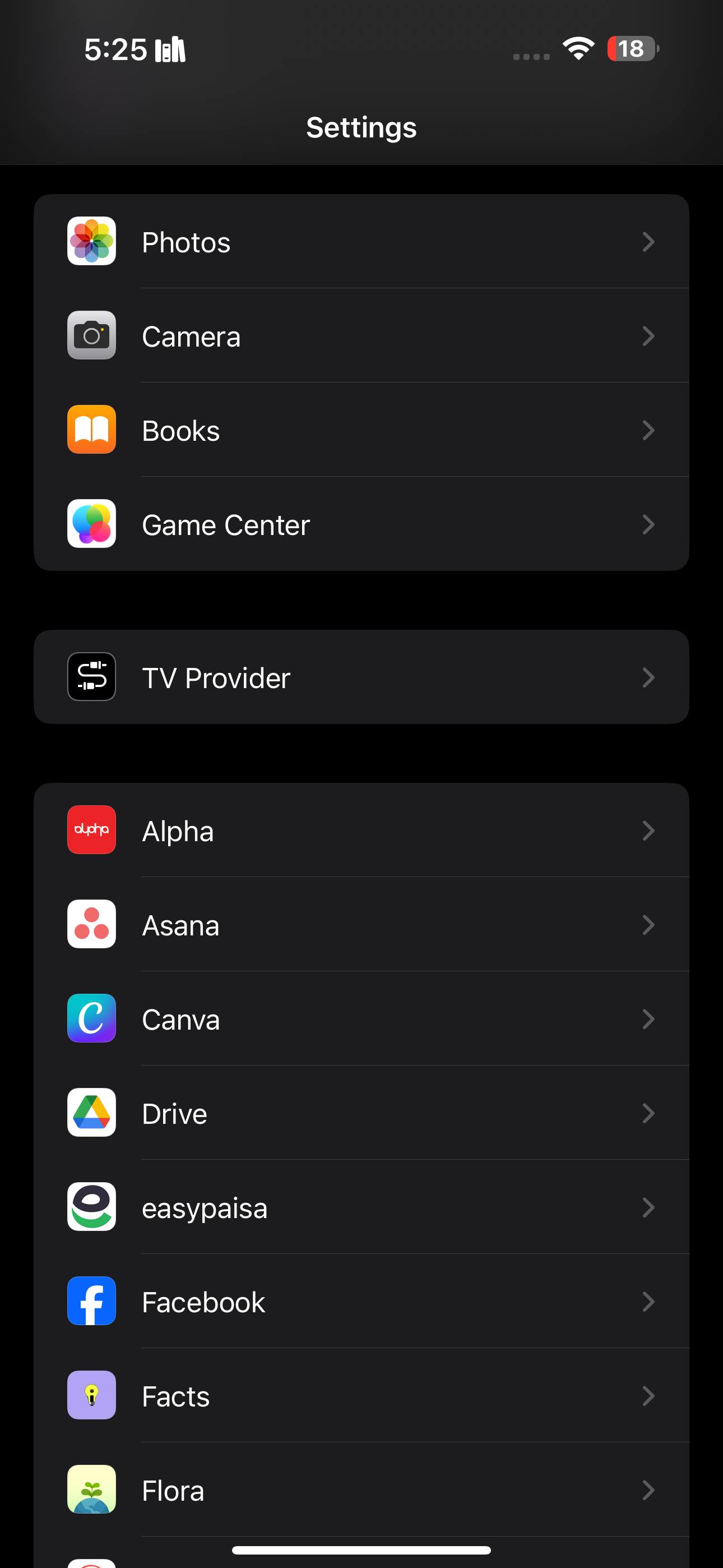Viewport: 723px width, 1568px height.
Task: Open Photos settings
Action: [361, 242]
